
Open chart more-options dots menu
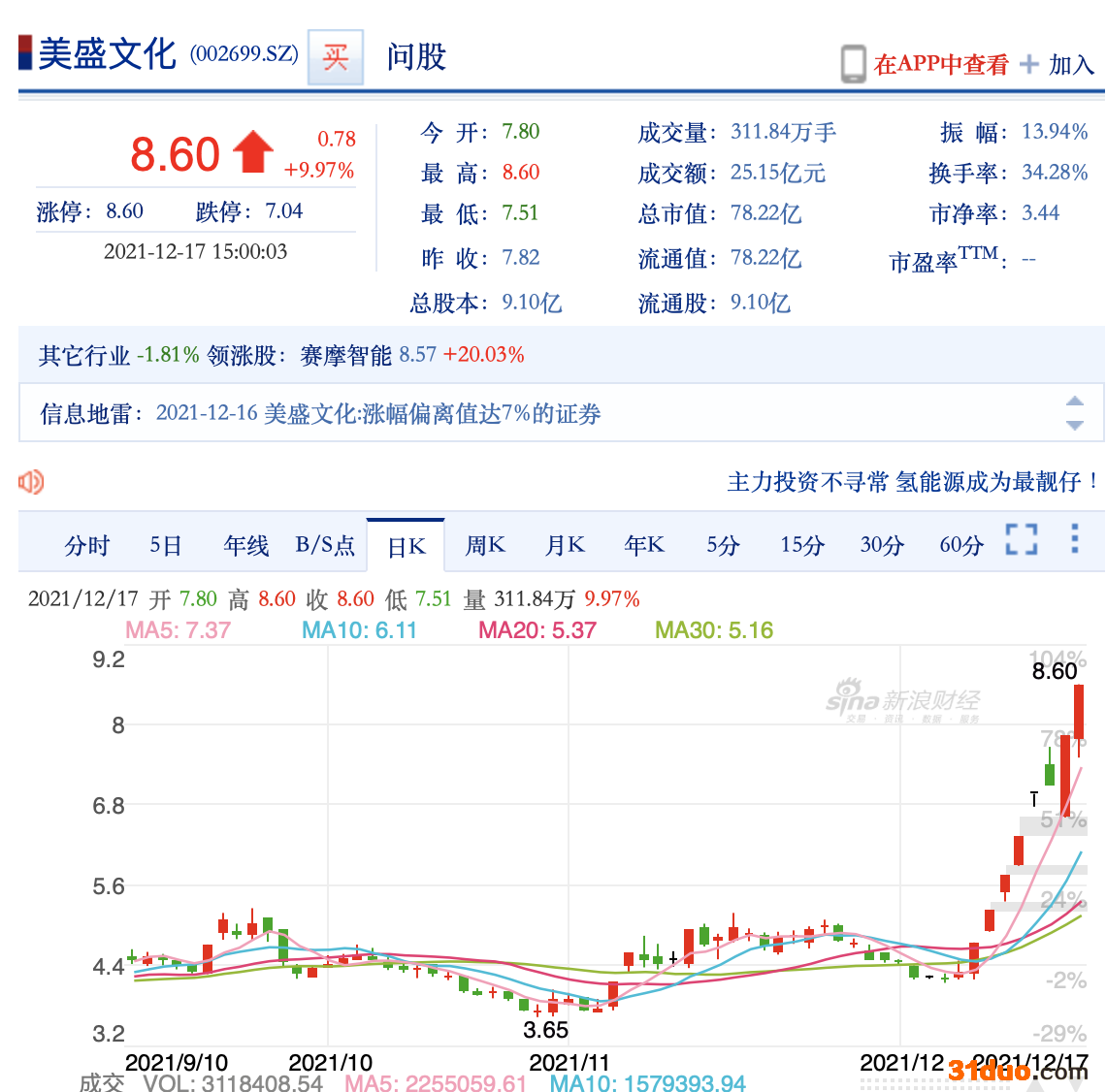[1075, 539]
